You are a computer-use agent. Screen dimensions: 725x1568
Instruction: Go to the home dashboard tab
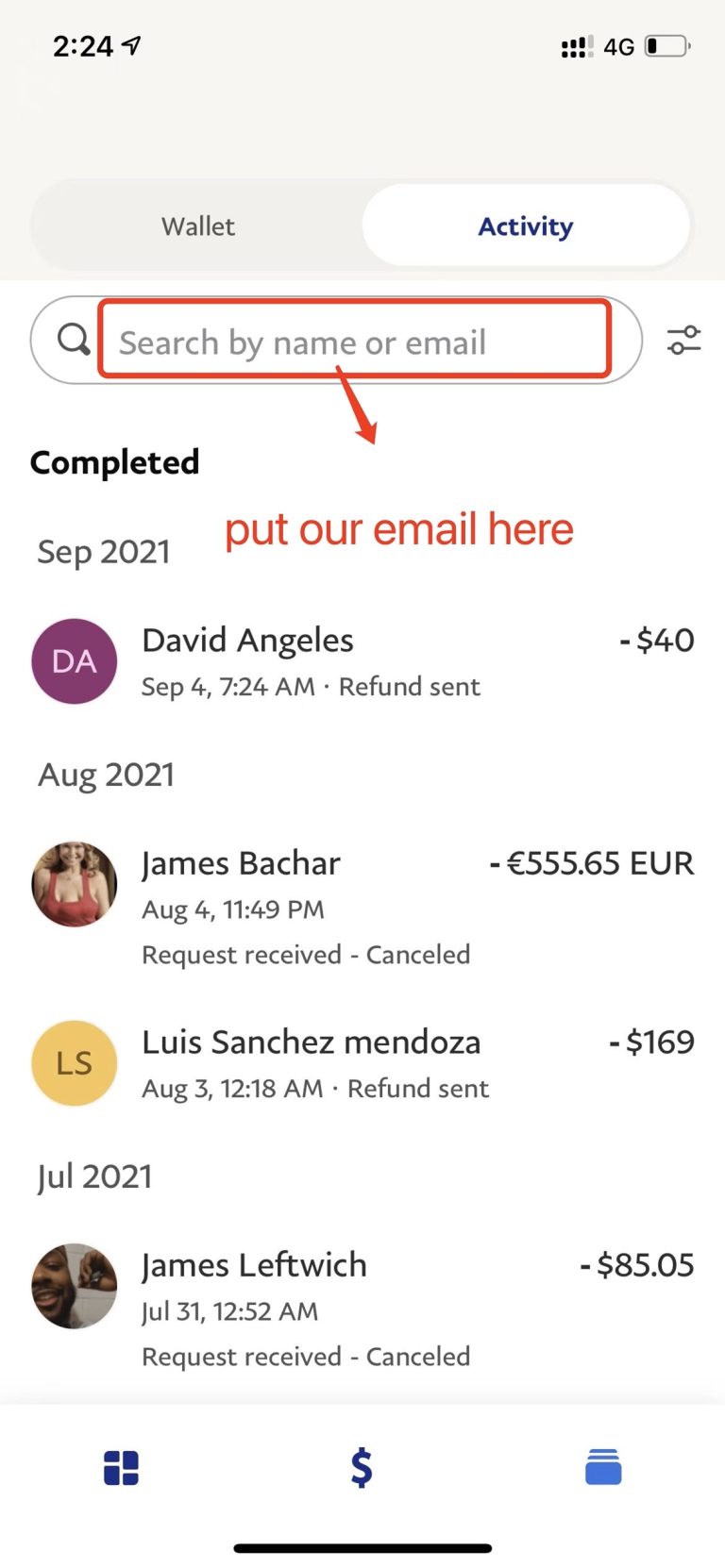(121, 1468)
